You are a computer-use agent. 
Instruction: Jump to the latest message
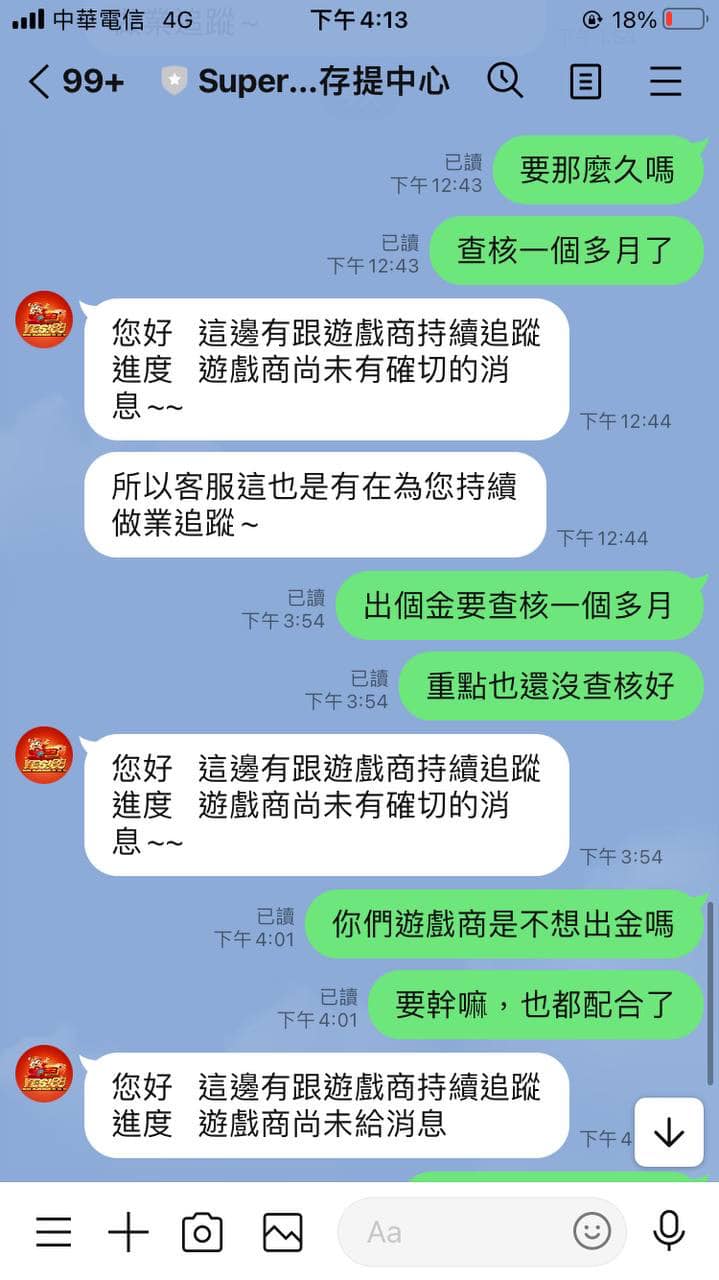tap(668, 1132)
